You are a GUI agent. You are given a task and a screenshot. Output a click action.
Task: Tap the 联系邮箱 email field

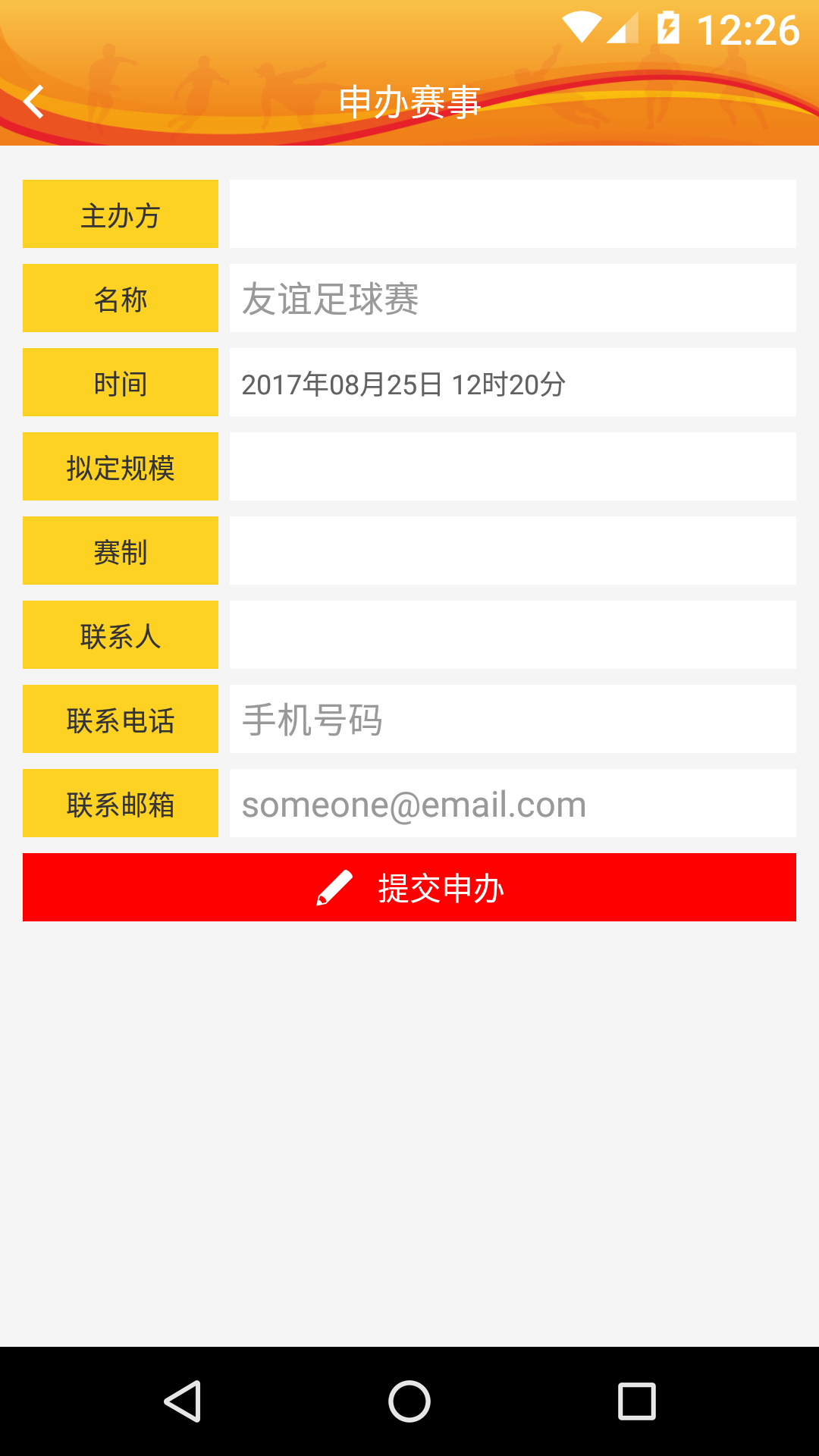pos(513,803)
